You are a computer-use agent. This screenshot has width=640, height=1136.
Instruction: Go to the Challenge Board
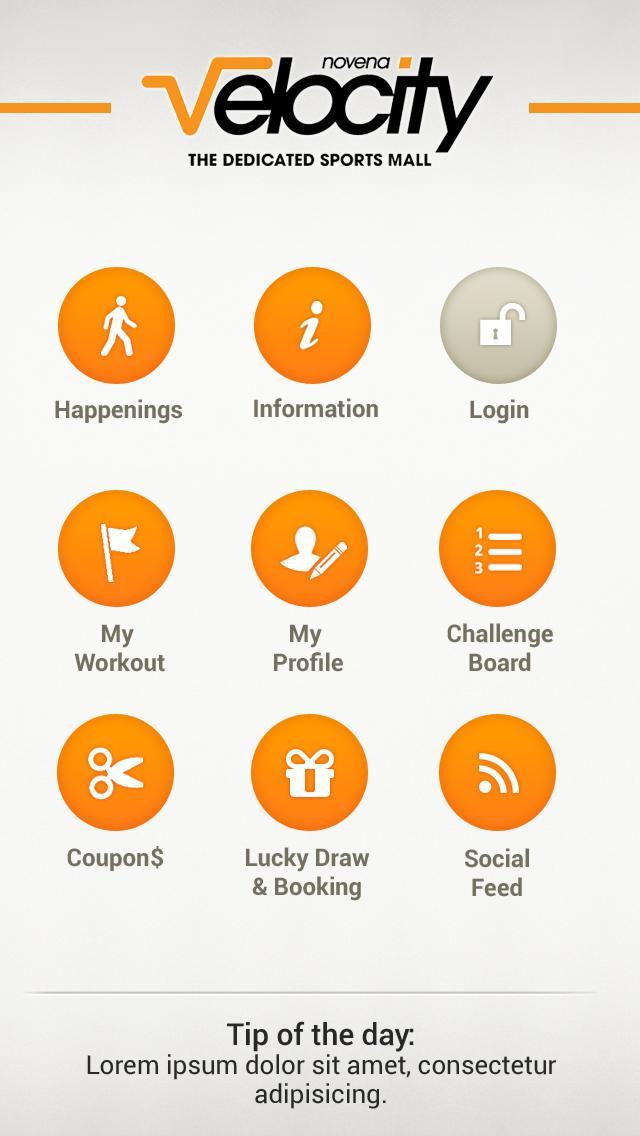point(497,549)
